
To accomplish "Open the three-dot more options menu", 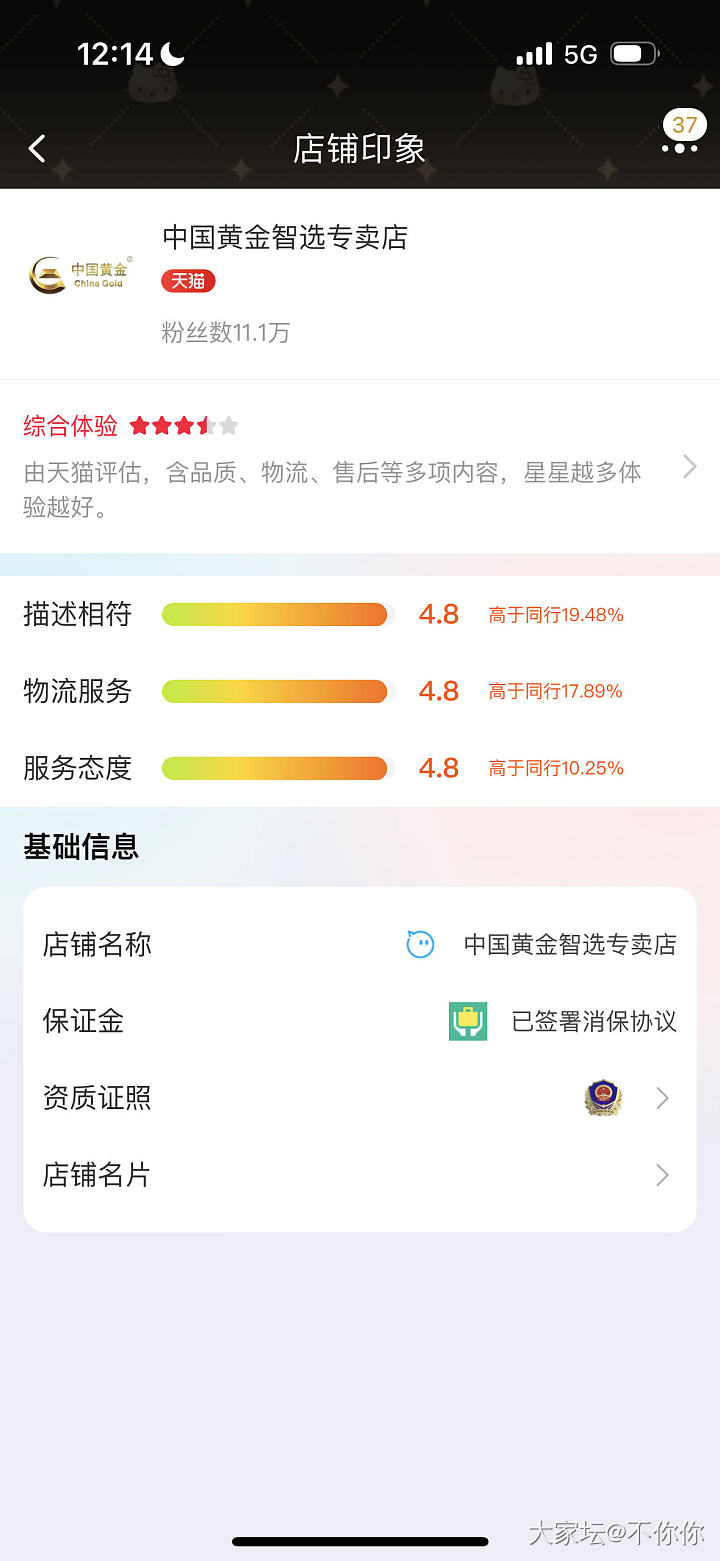I will pyautogui.click(x=679, y=148).
